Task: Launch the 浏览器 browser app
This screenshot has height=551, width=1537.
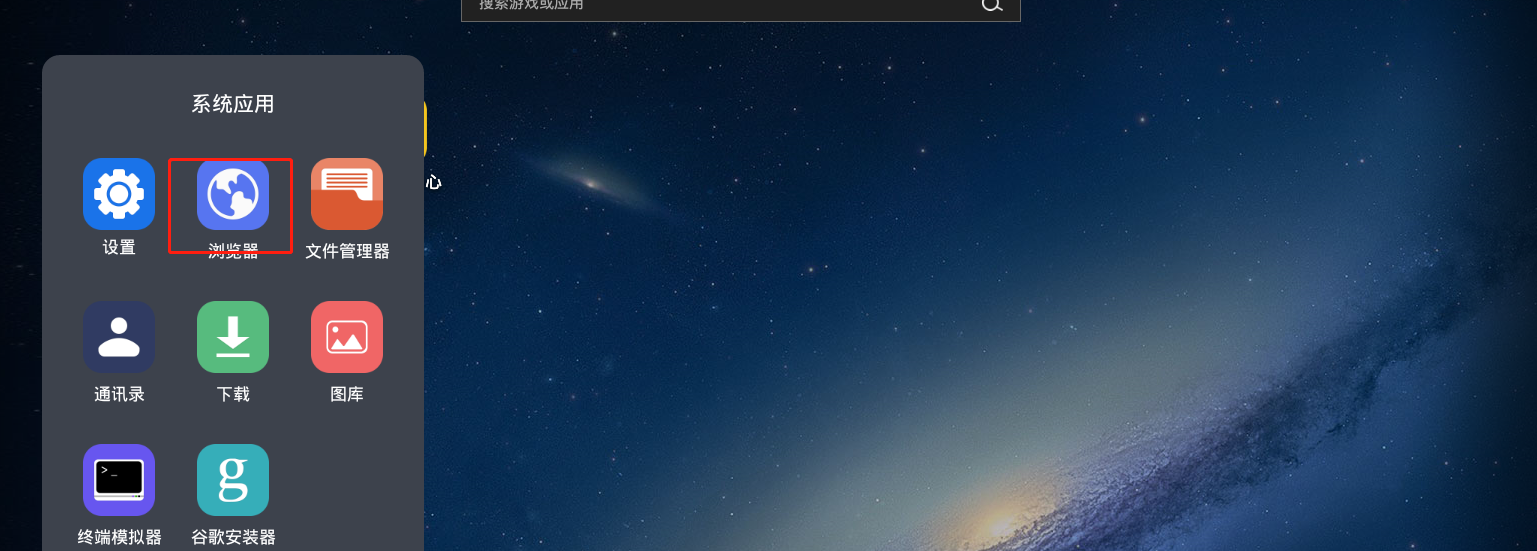Action: tap(233, 194)
